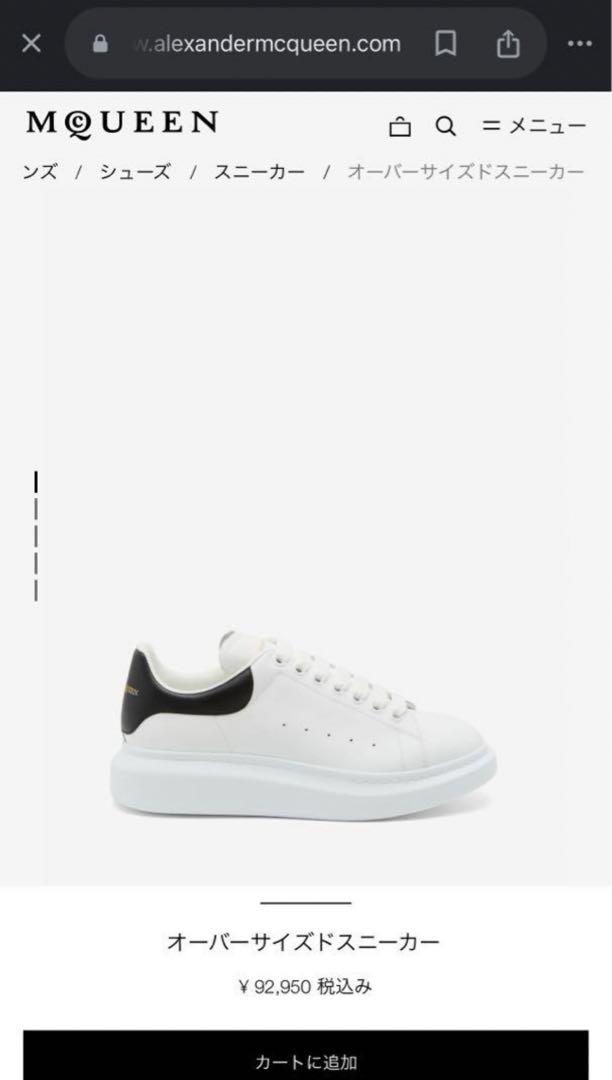Image resolution: width=612 pixels, height=1080 pixels.
Task: Close the in-app browser
Action: 31,44
